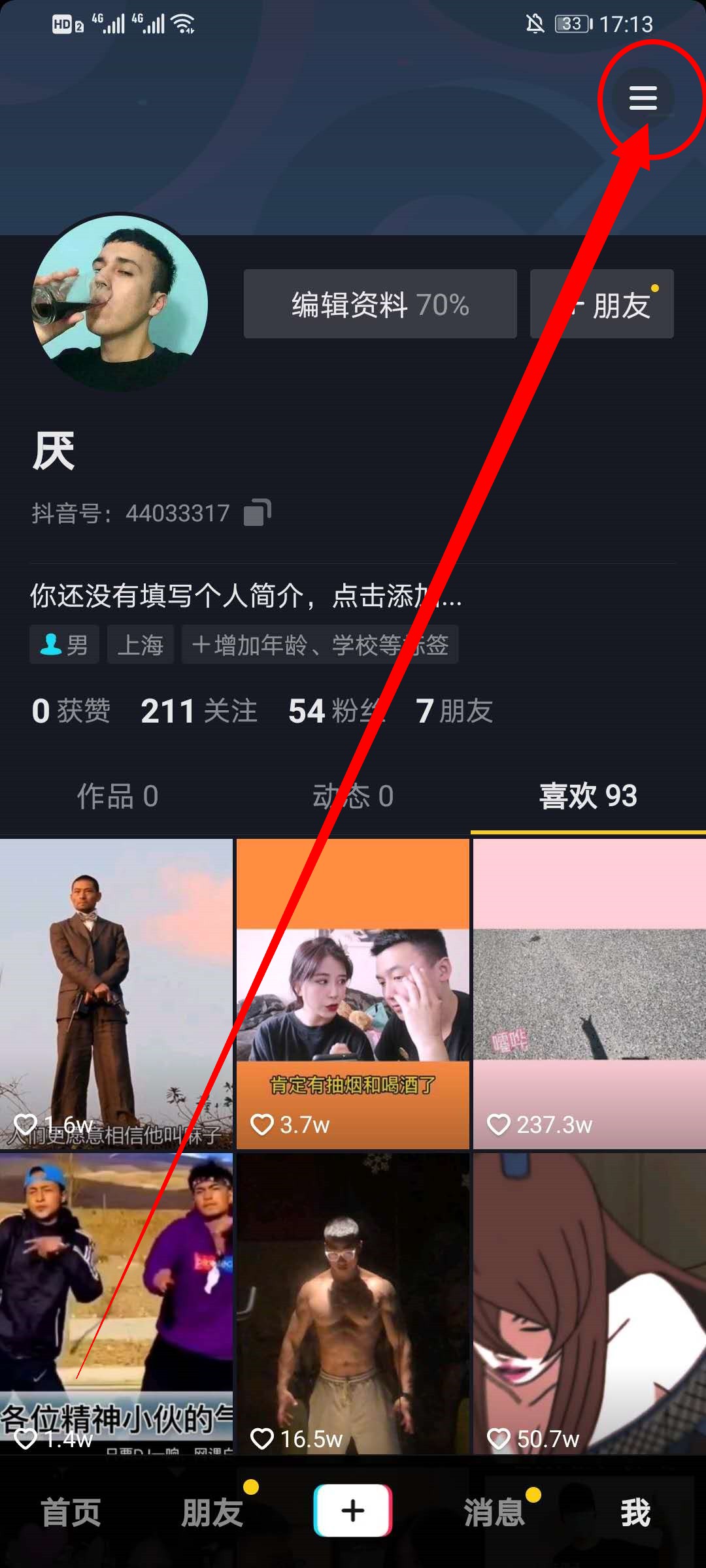View the 211 关注 following list
Viewport: 706px width, 1568px height.
[199, 711]
